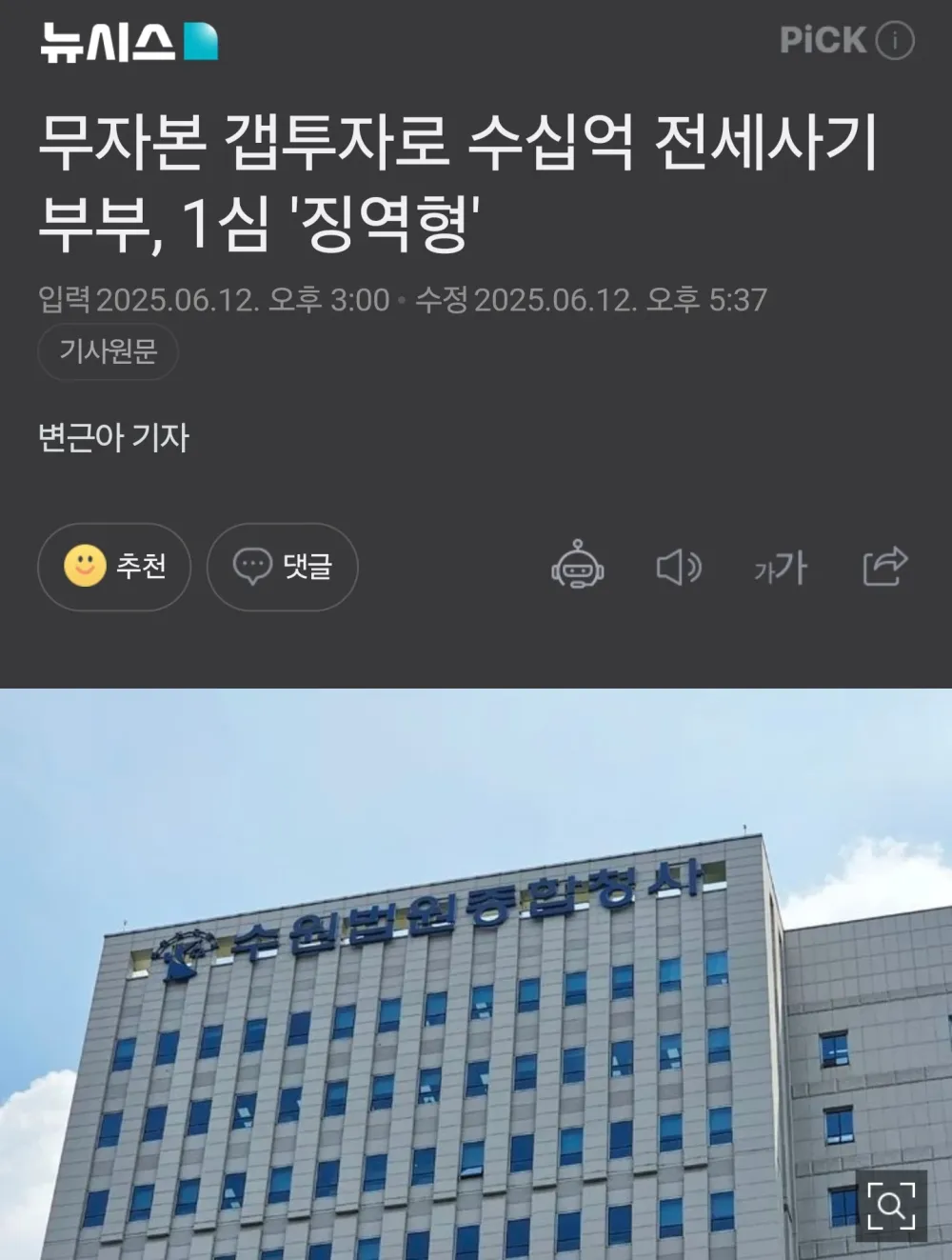Enlarge the courthouse photo with magnifier icon
Screen dimensions: 952x1260
tap(891, 1206)
